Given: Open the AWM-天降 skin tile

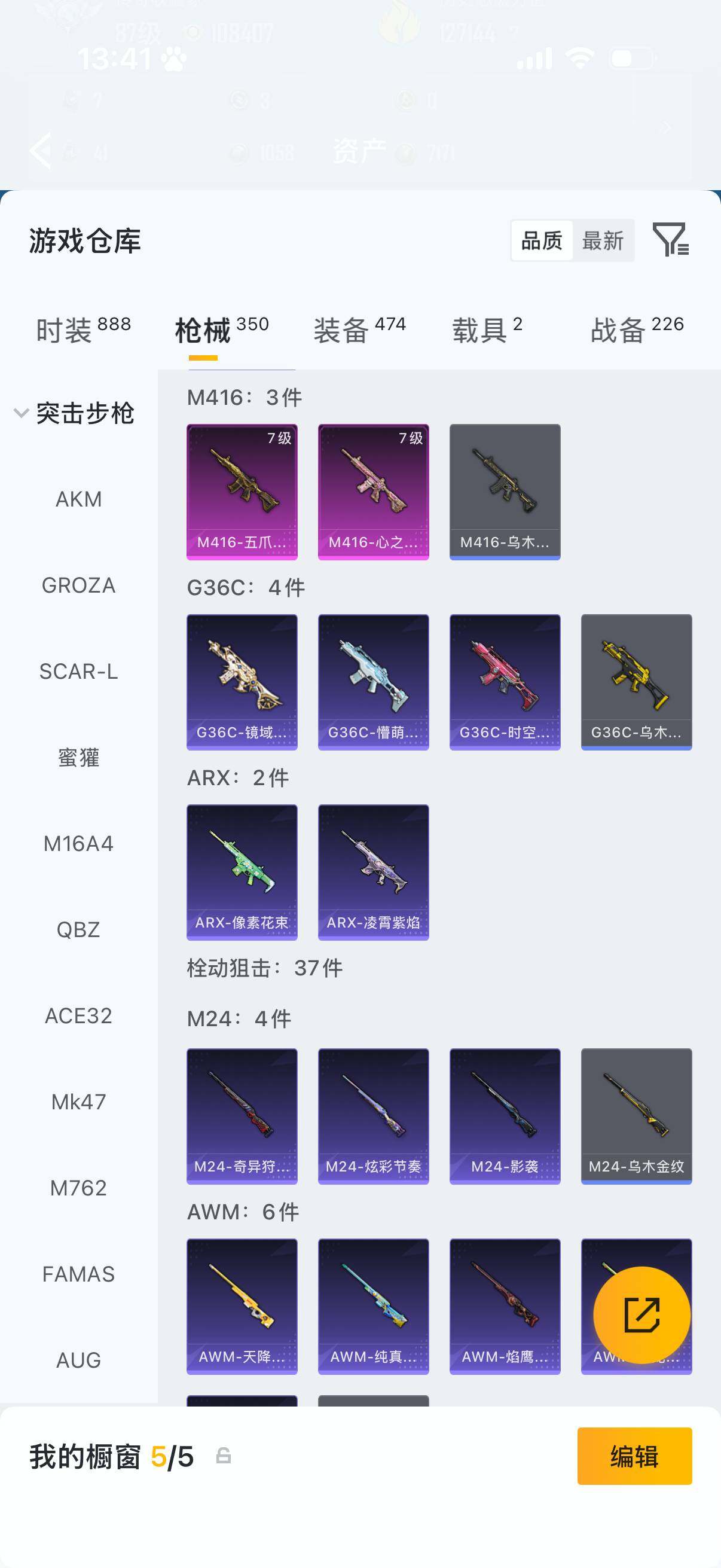Looking at the screenshot, I should pos(242,1306).
